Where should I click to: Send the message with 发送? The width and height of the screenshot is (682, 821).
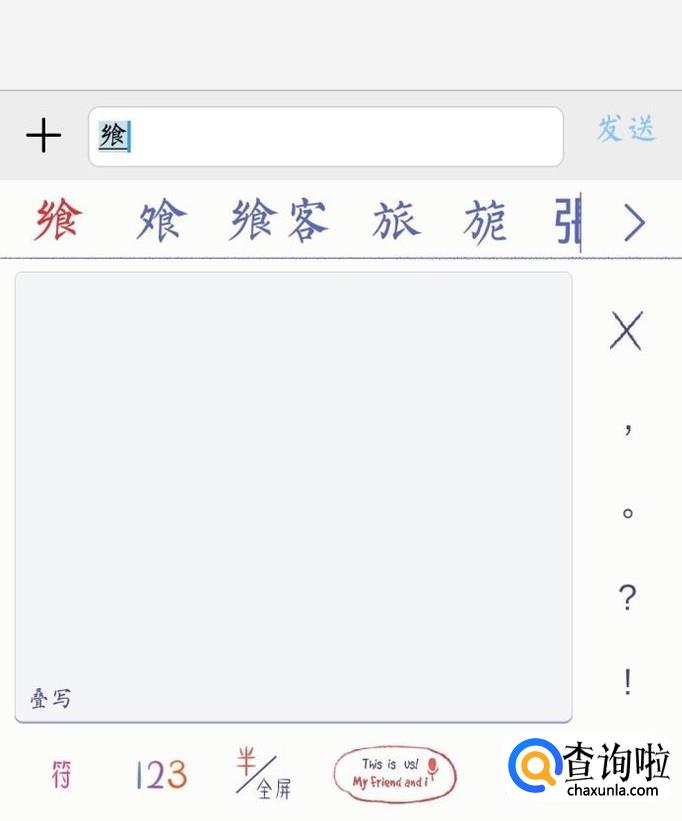pyautogui.click(x=626, y=129)
